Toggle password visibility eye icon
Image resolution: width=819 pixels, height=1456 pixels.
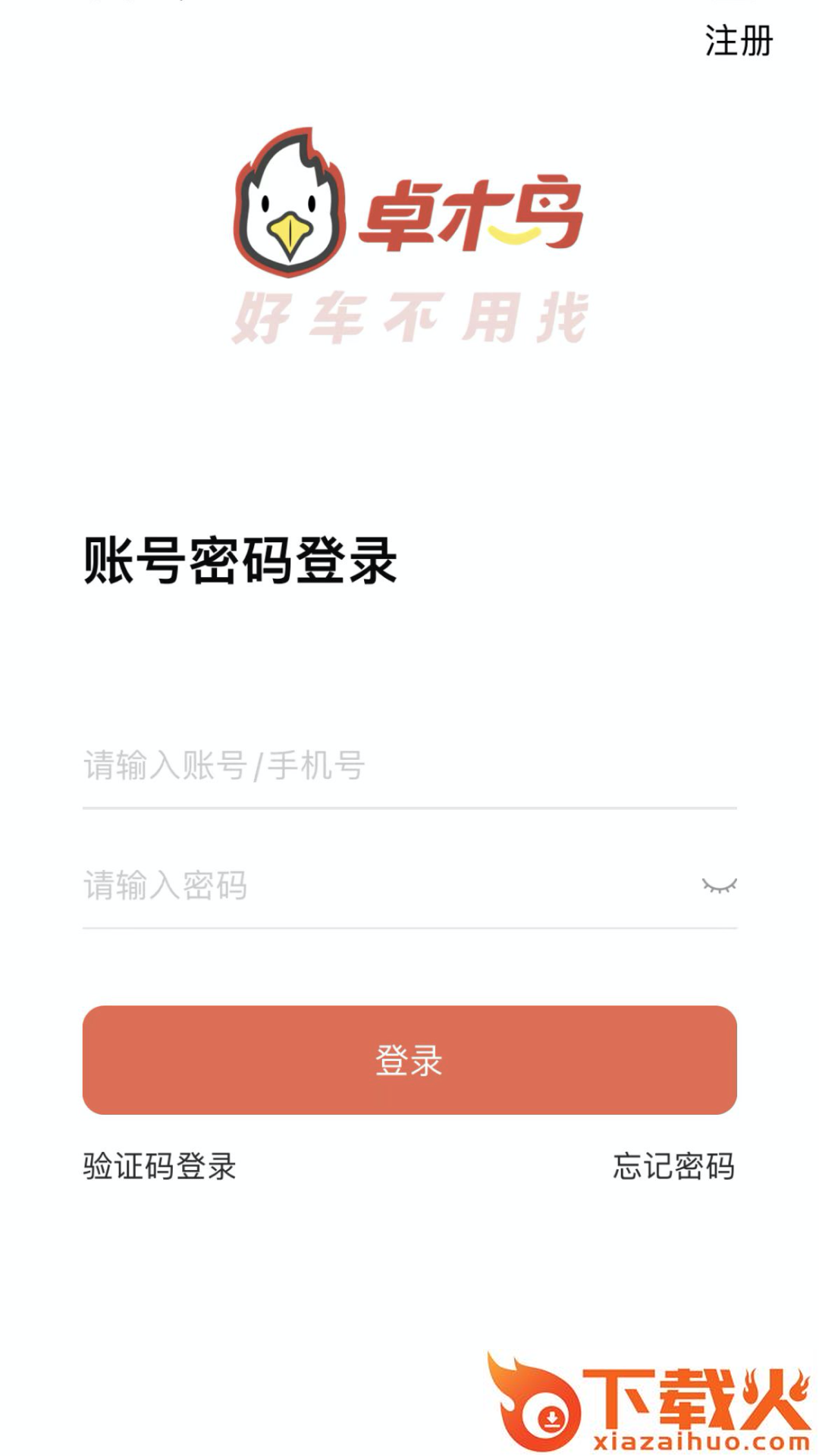(719, 885)
